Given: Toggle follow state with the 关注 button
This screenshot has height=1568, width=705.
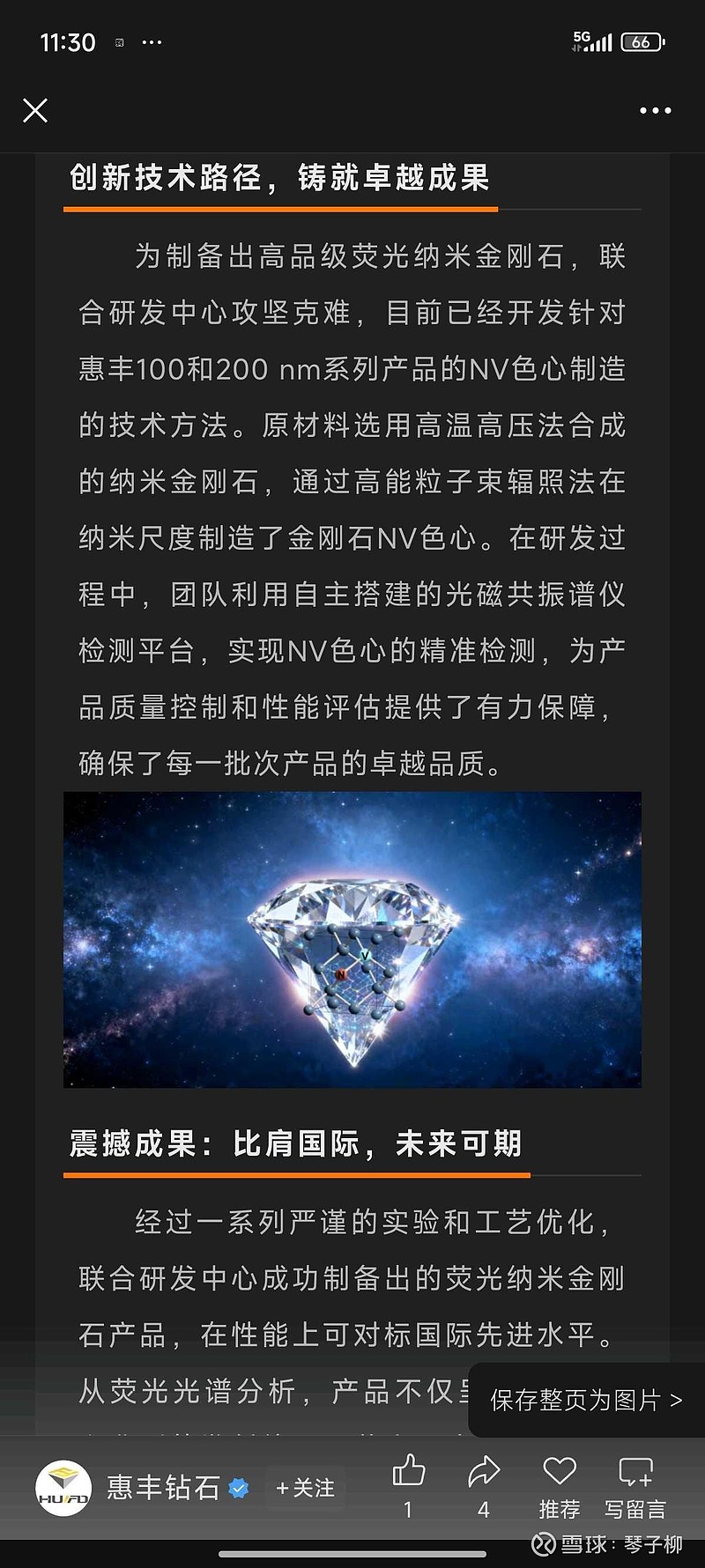Looking at the screenshot, I should tap(304, 1489).
